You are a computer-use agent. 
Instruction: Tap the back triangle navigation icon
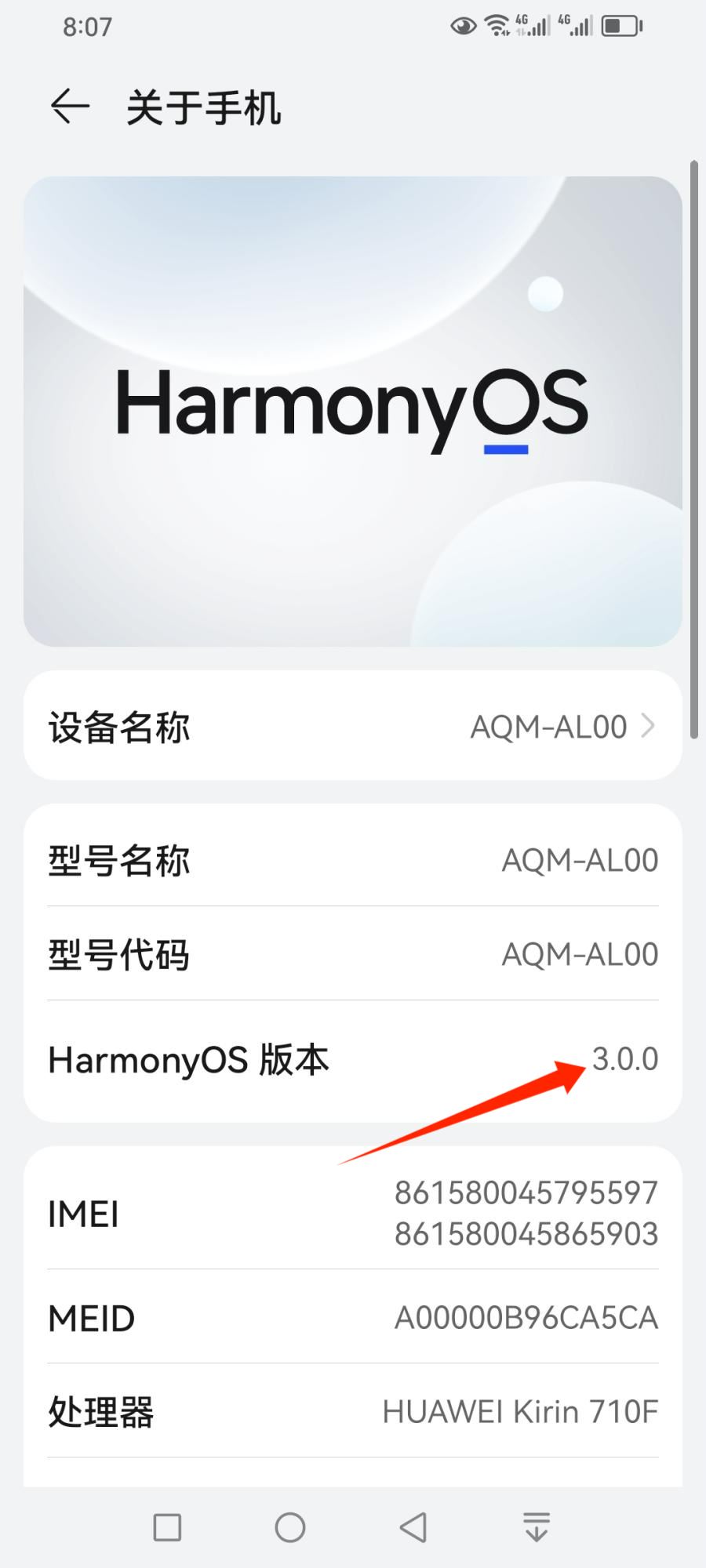pos(413,1527)
